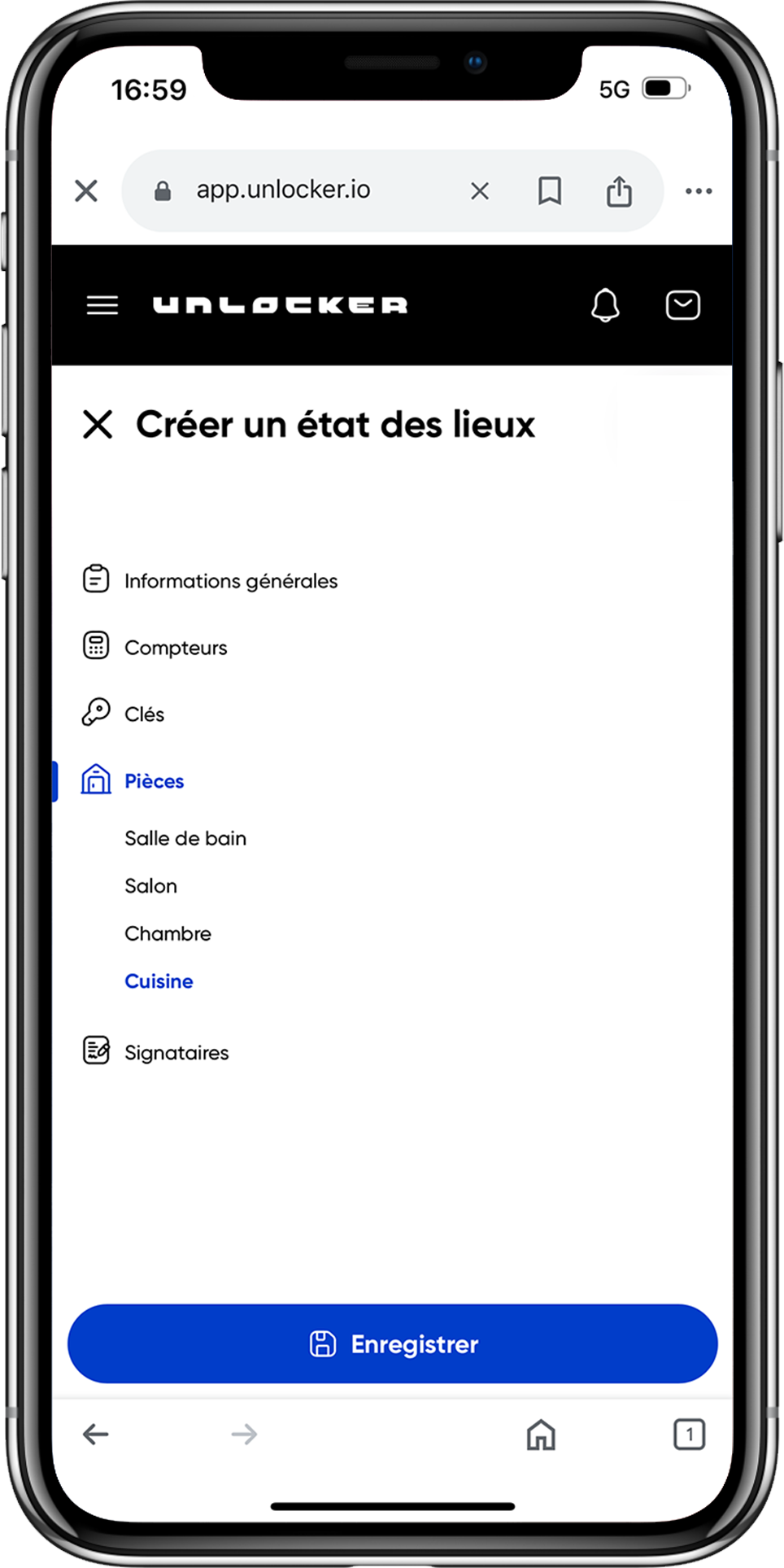Open the messages envelope icon

tap(682, 305)
